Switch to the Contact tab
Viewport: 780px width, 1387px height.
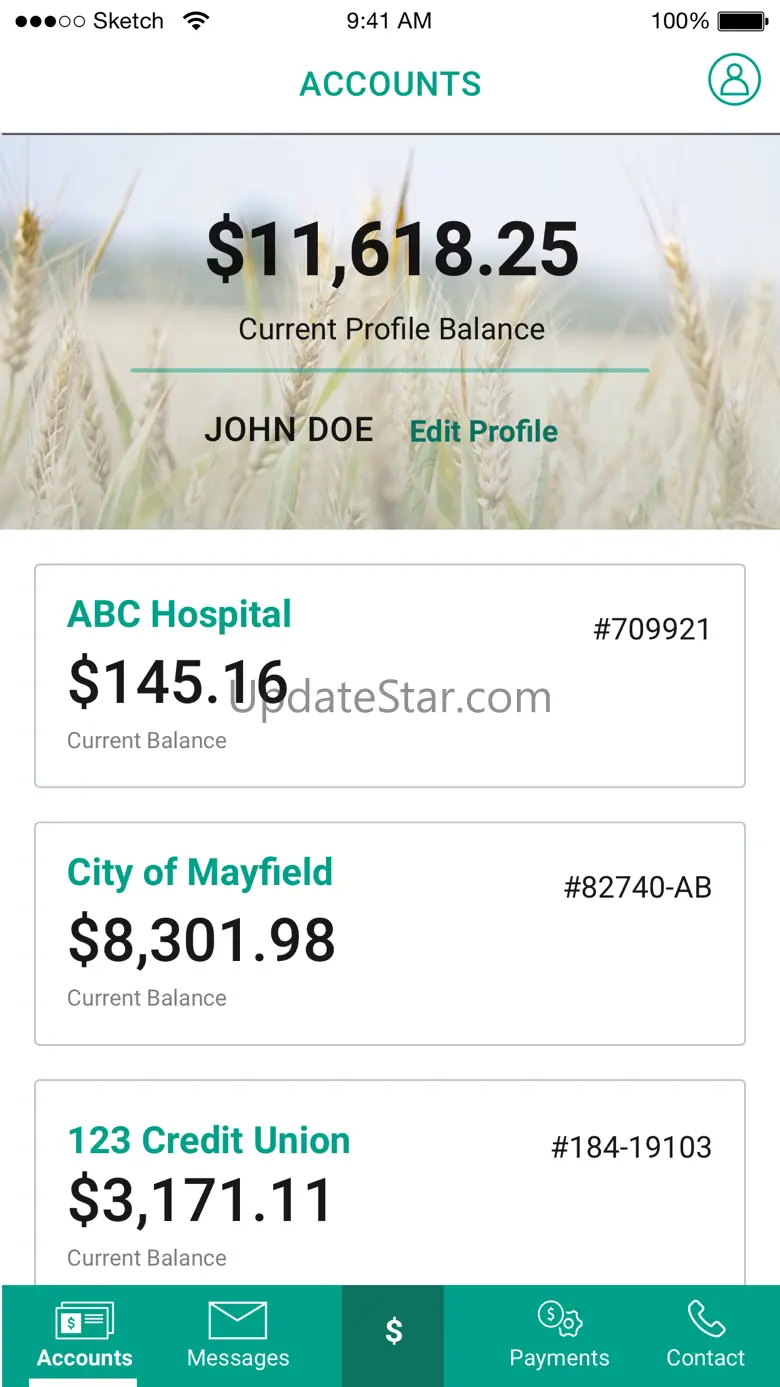(705, 1335)
